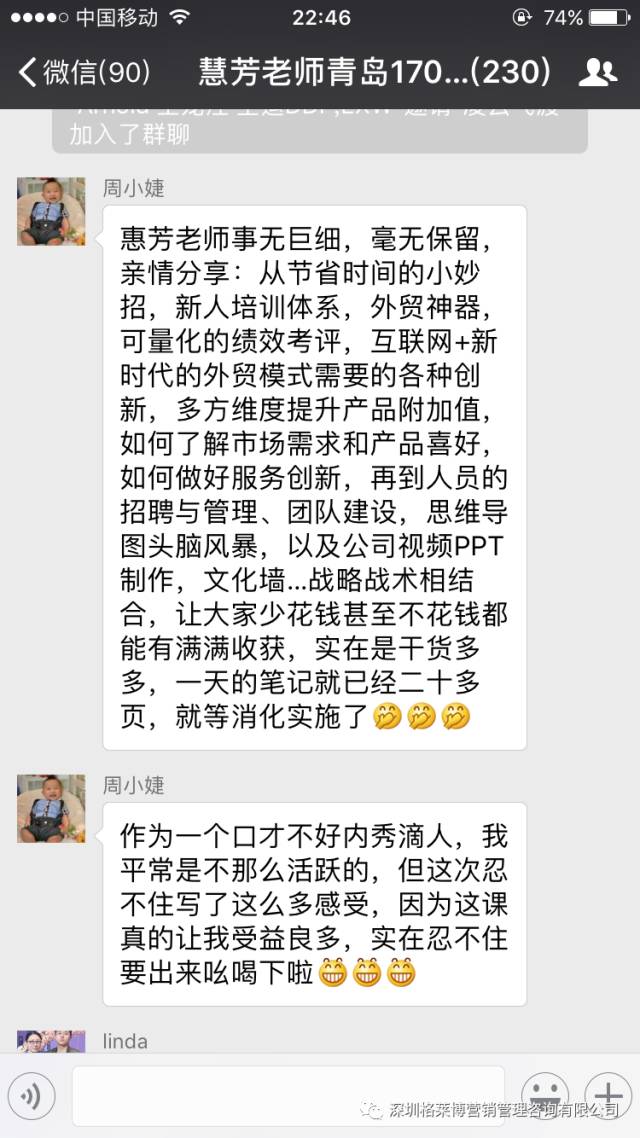The height and width of the screenshot is (1138, 640).
Task: Open the plus attachment menu
Action: tap(607, 1093)
